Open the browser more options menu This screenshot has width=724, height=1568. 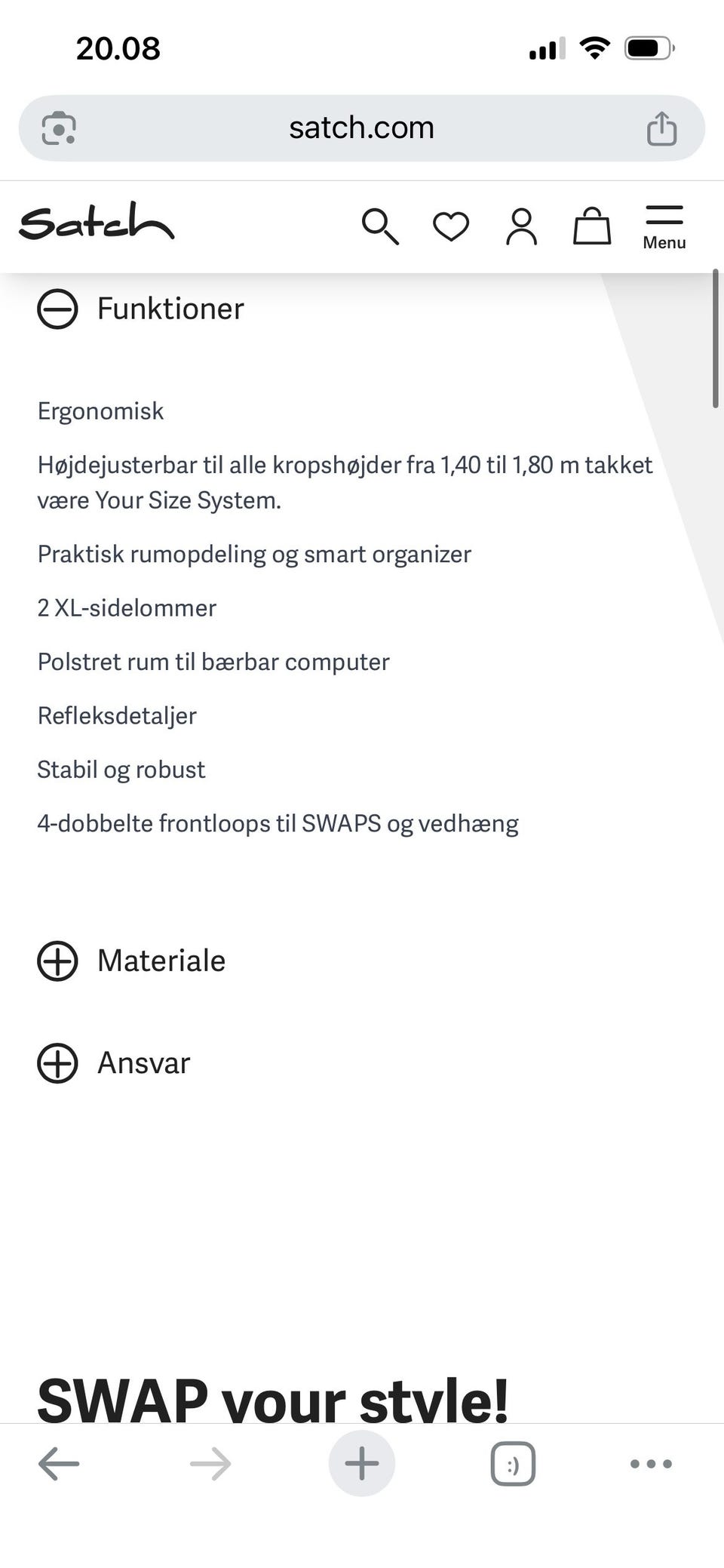tap(651, 1464)
